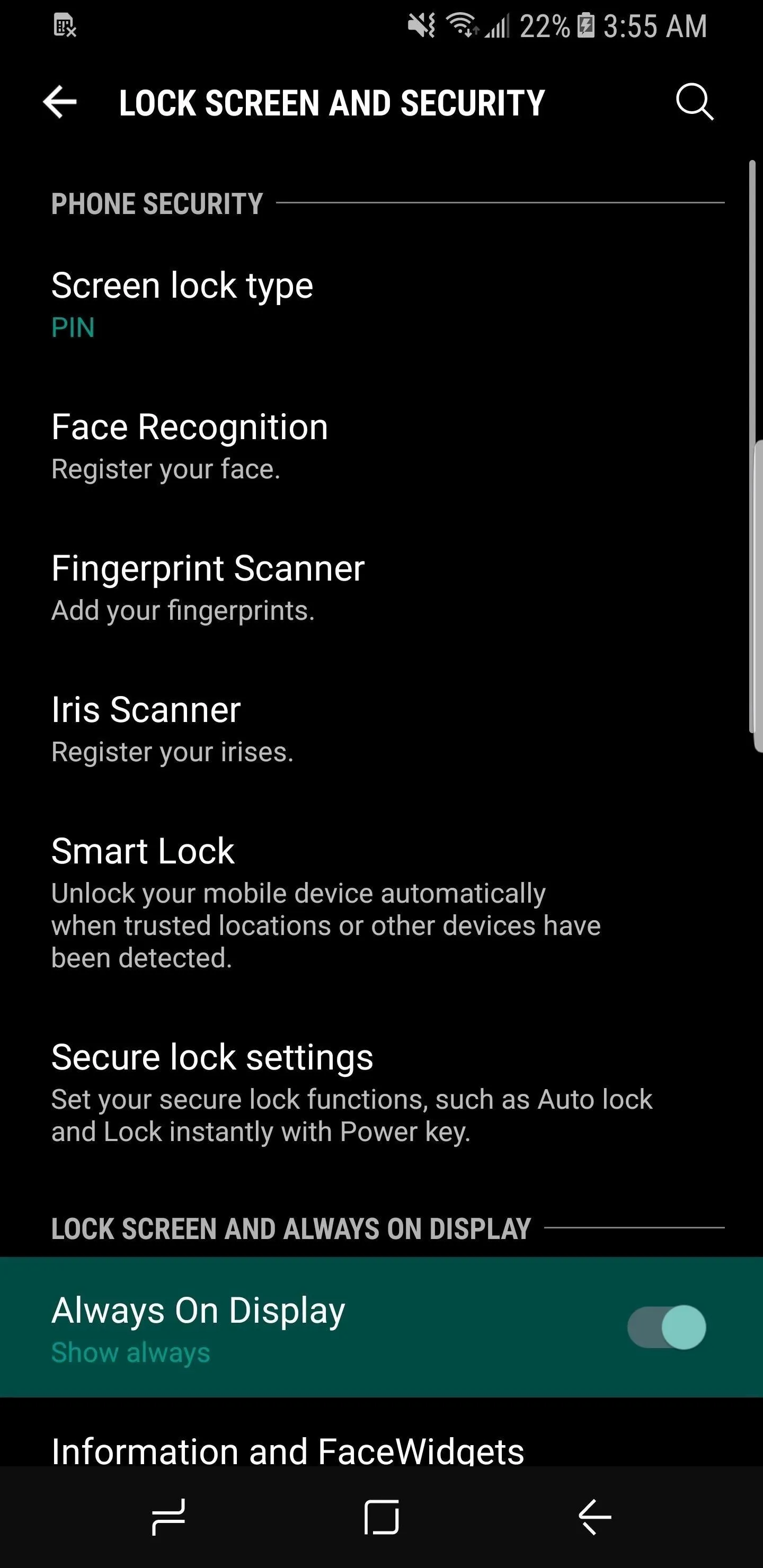Open Screen lock type settings
Viewport: 763px width, 1568px height.
381,305
